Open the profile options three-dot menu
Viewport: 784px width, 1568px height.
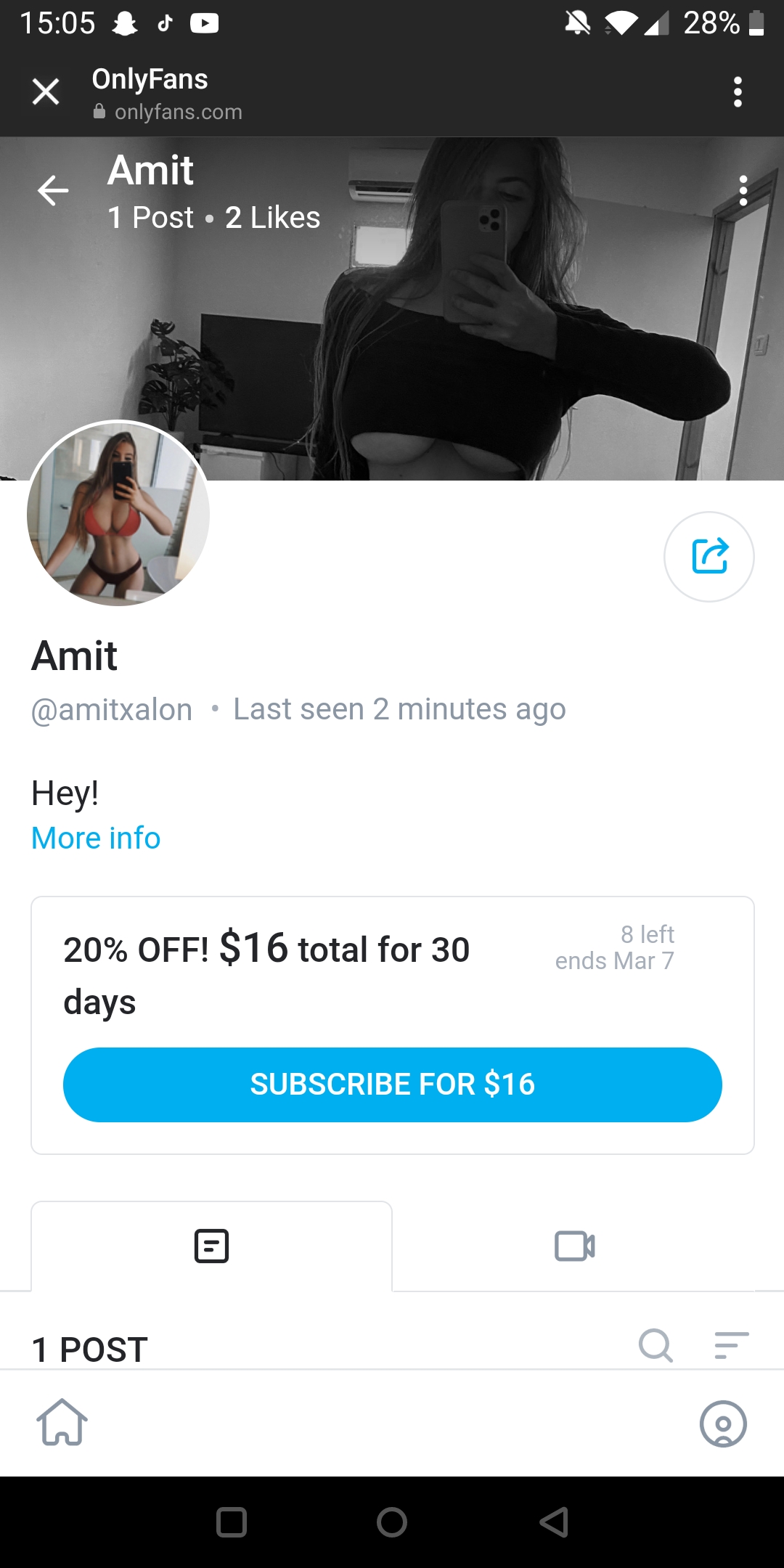(x=743, y=191)
